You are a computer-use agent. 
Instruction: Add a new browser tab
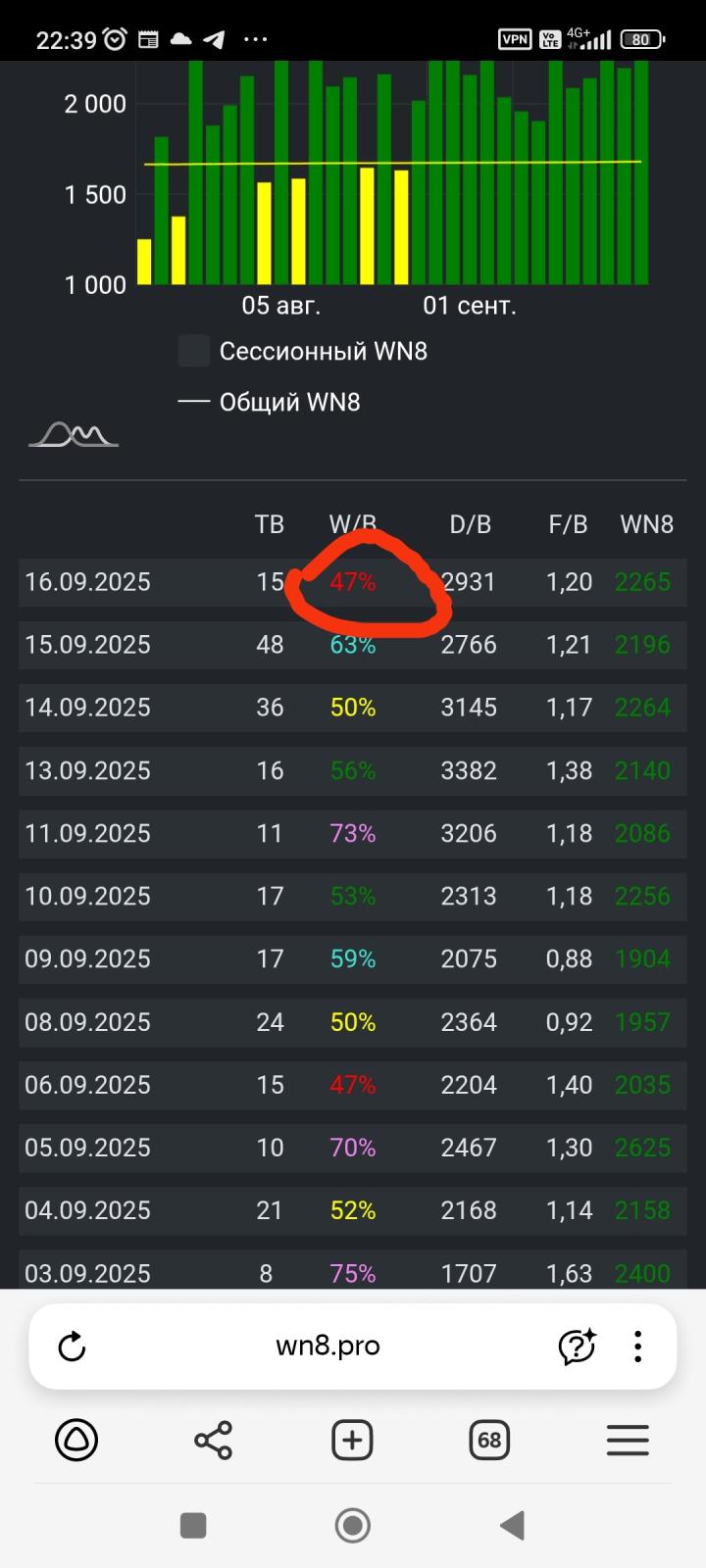[x=352, y=1441]
